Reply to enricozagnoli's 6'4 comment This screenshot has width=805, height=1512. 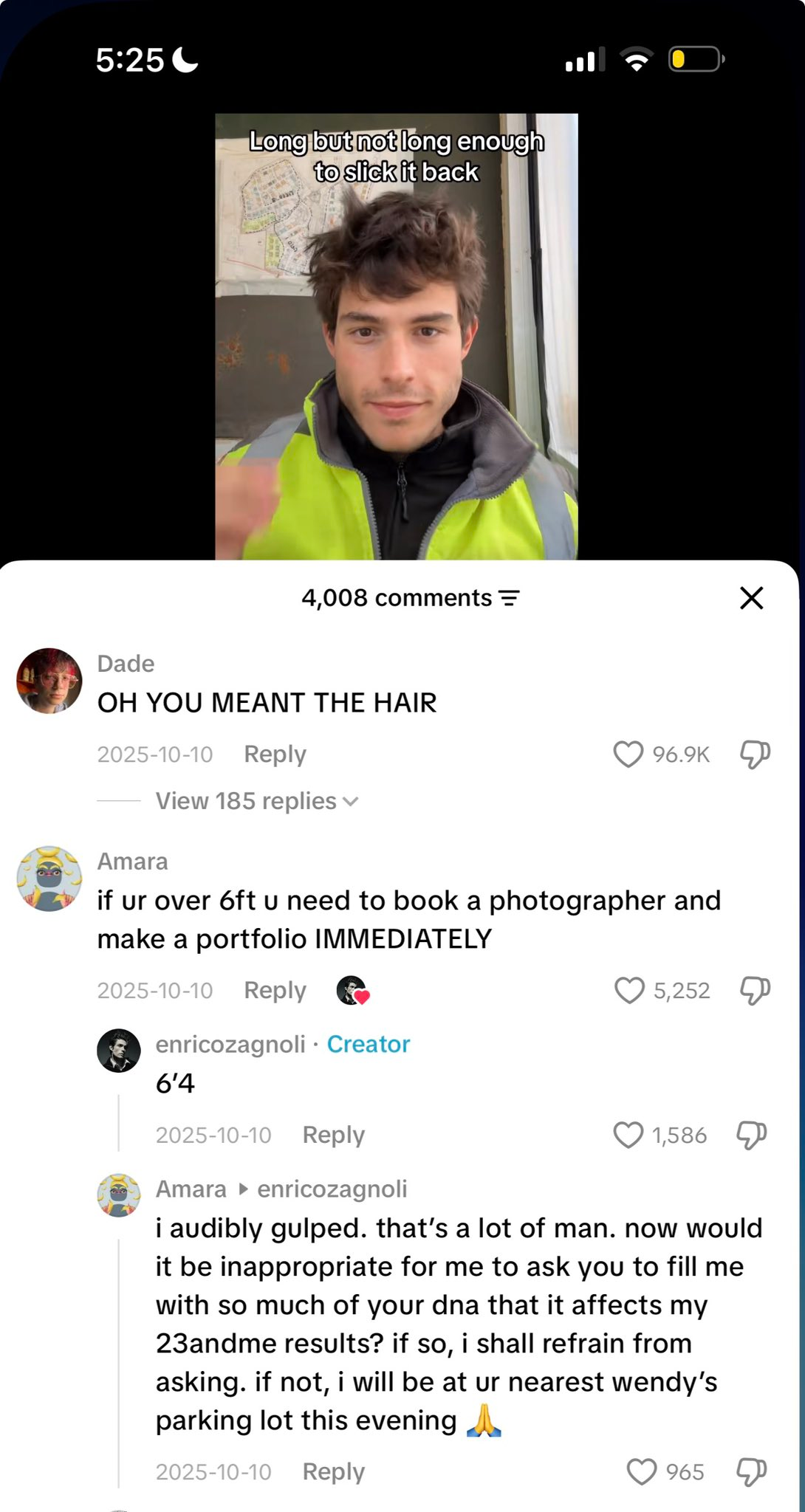click(x=334, y=1135)
